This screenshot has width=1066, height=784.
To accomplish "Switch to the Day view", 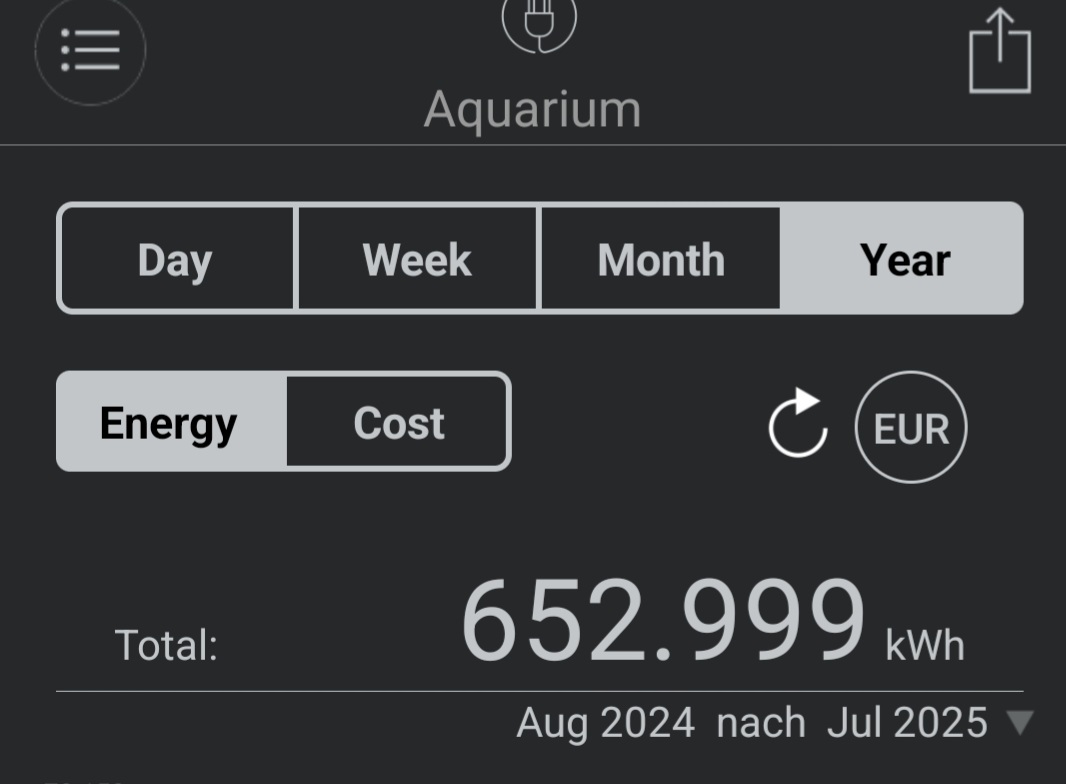I will click(176, 259).
